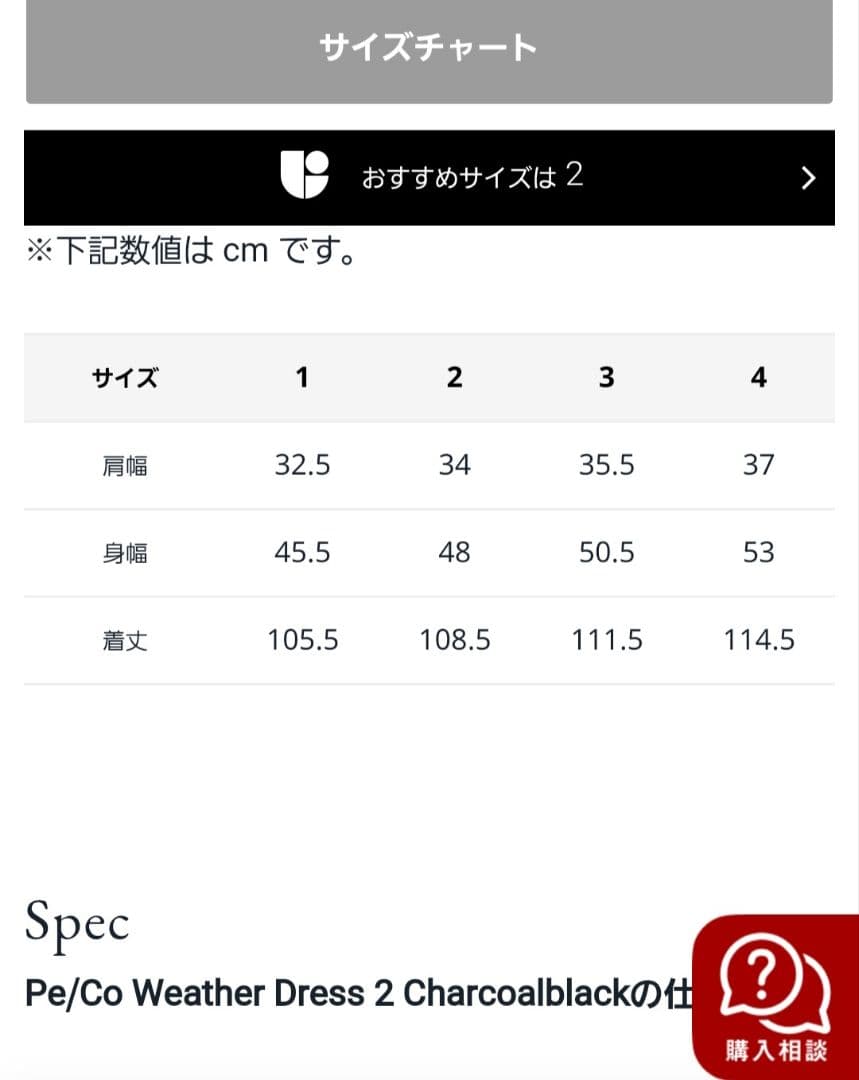Open the 購入相談 chat consultation bubble
The width and height of the screenshot is (859, 1080).
775,995
